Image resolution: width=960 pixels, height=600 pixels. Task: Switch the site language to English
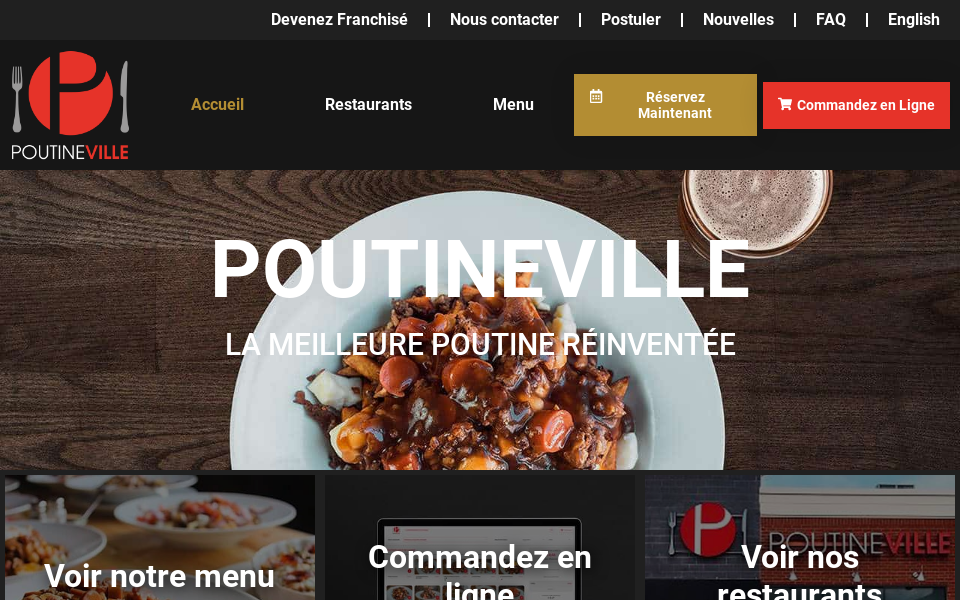click(913, 20)
